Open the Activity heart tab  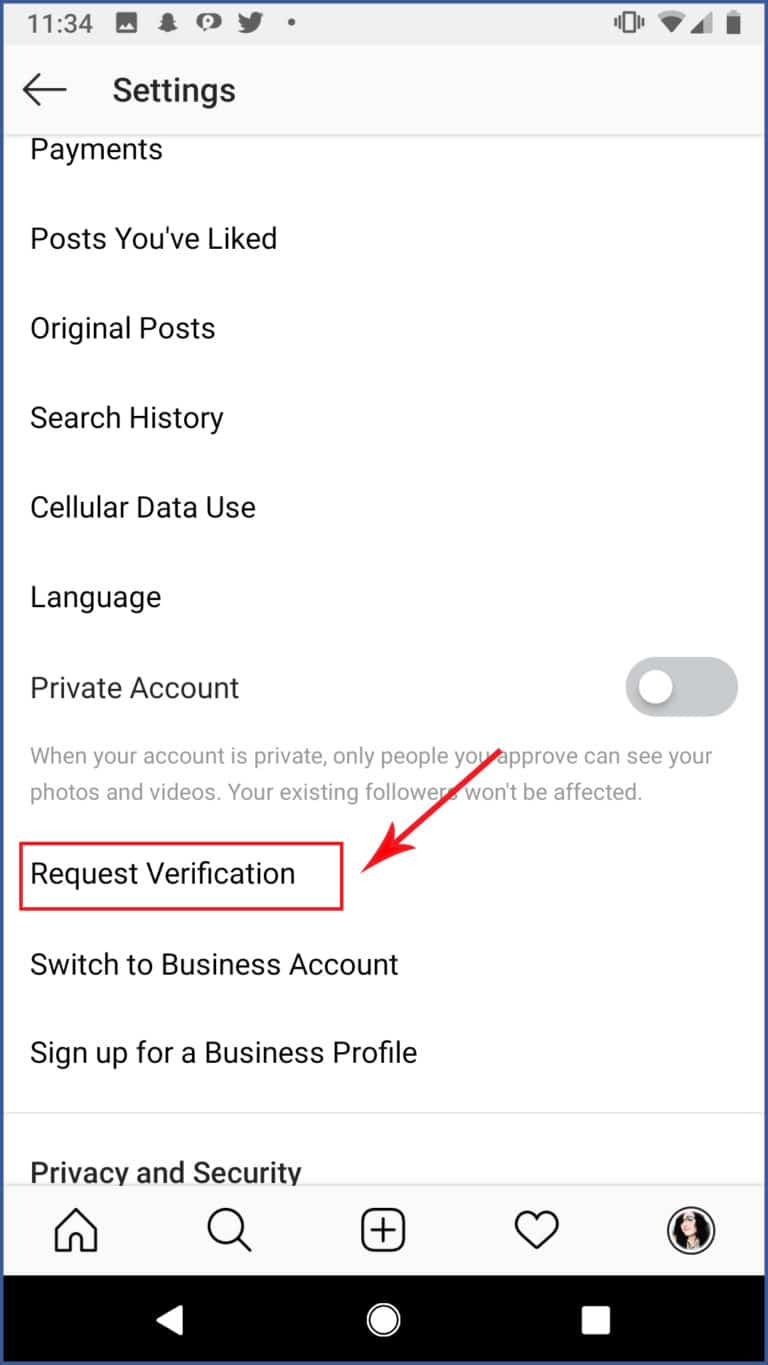536,1231
